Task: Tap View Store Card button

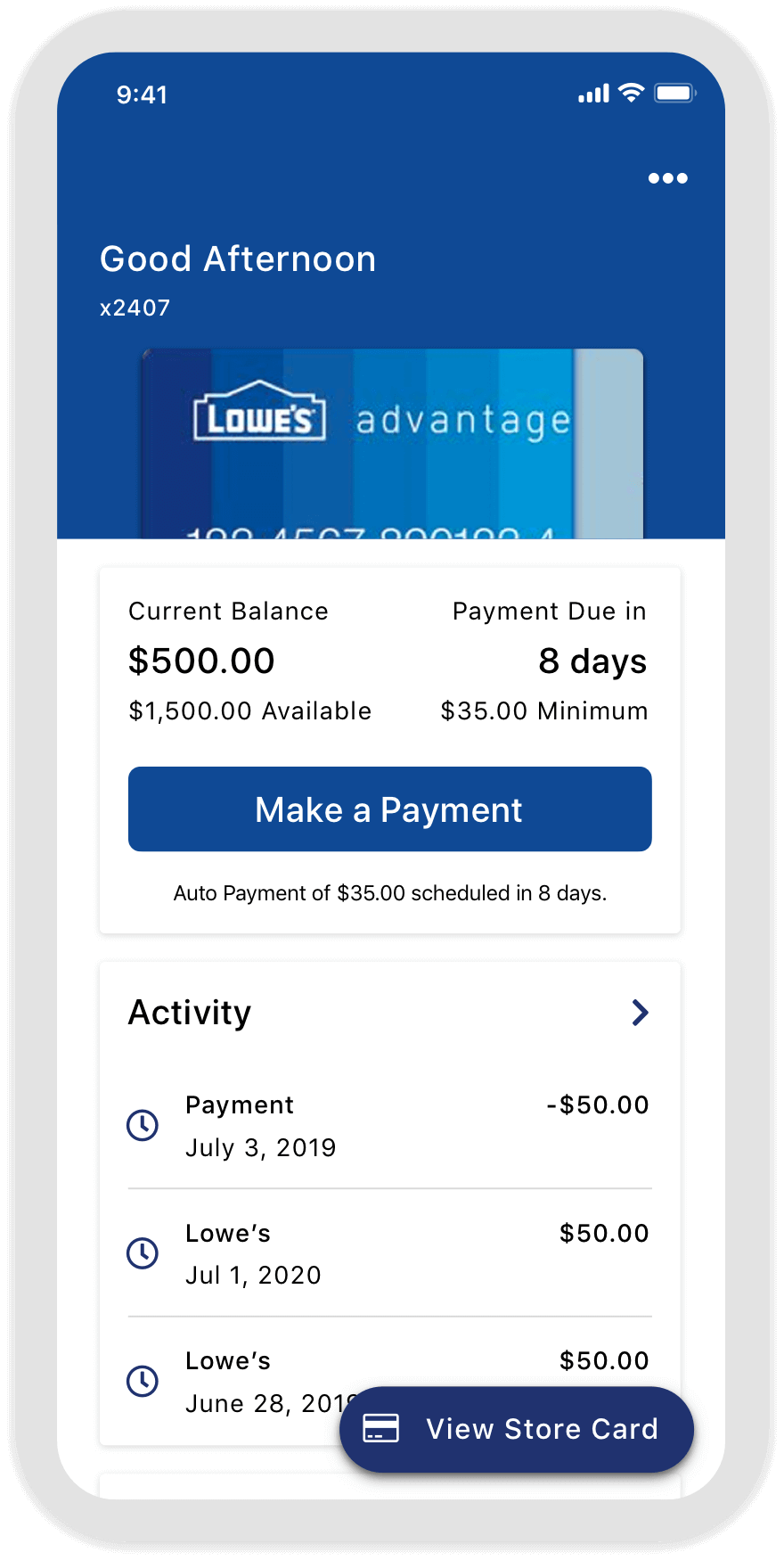Action: [516, 1429]
